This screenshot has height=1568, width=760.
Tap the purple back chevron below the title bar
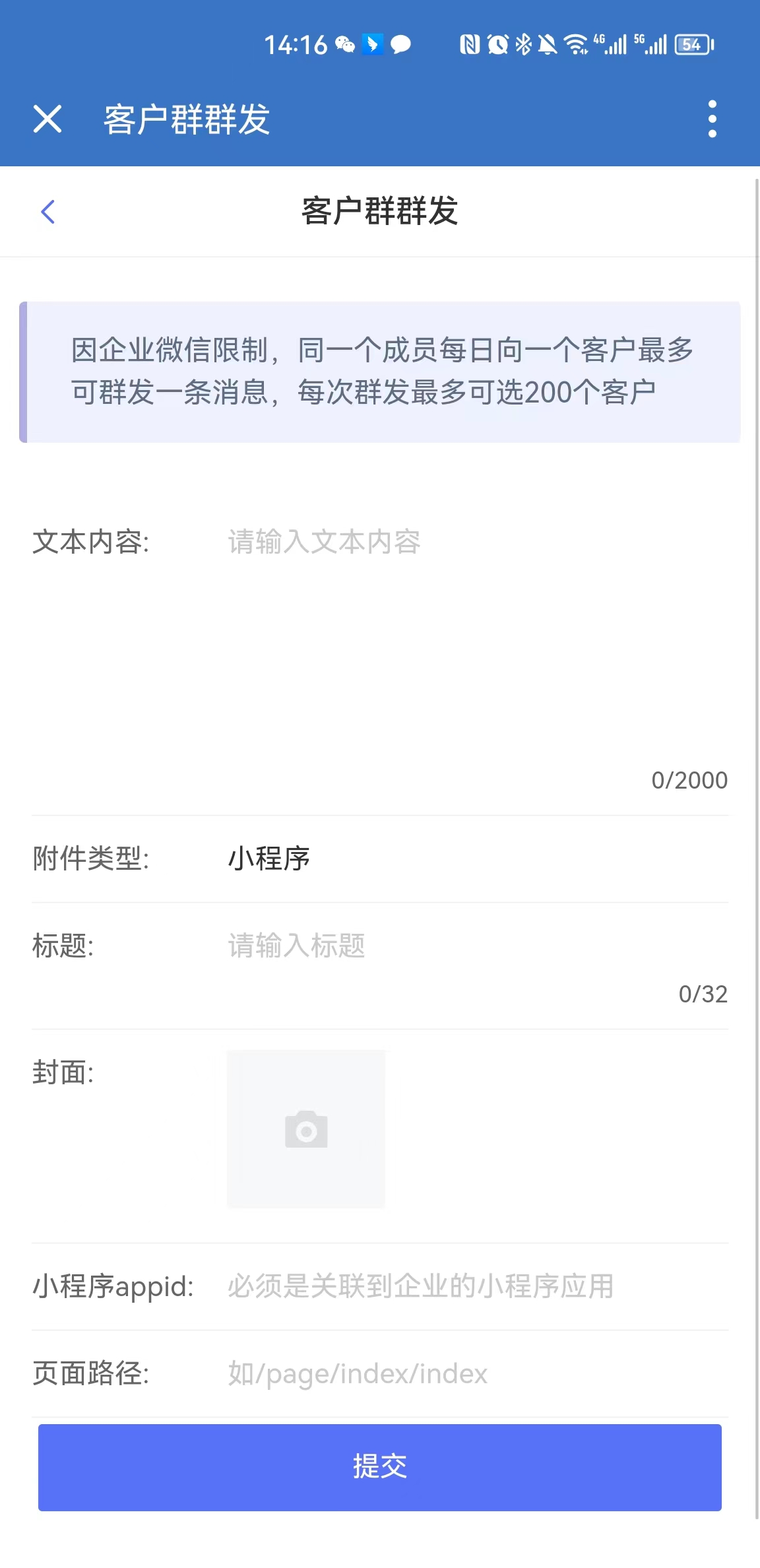tap(47, 212)
